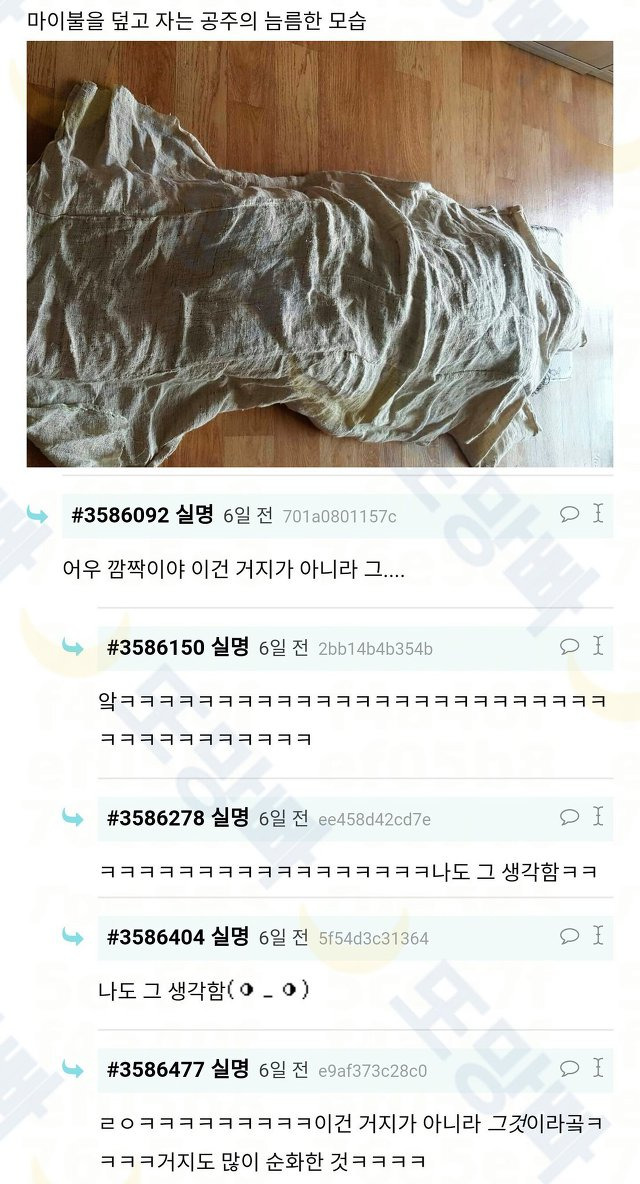Open the burlap blanket photo in the post
This screenshot has height=1184, width=640.
click(x=320, y=254)
